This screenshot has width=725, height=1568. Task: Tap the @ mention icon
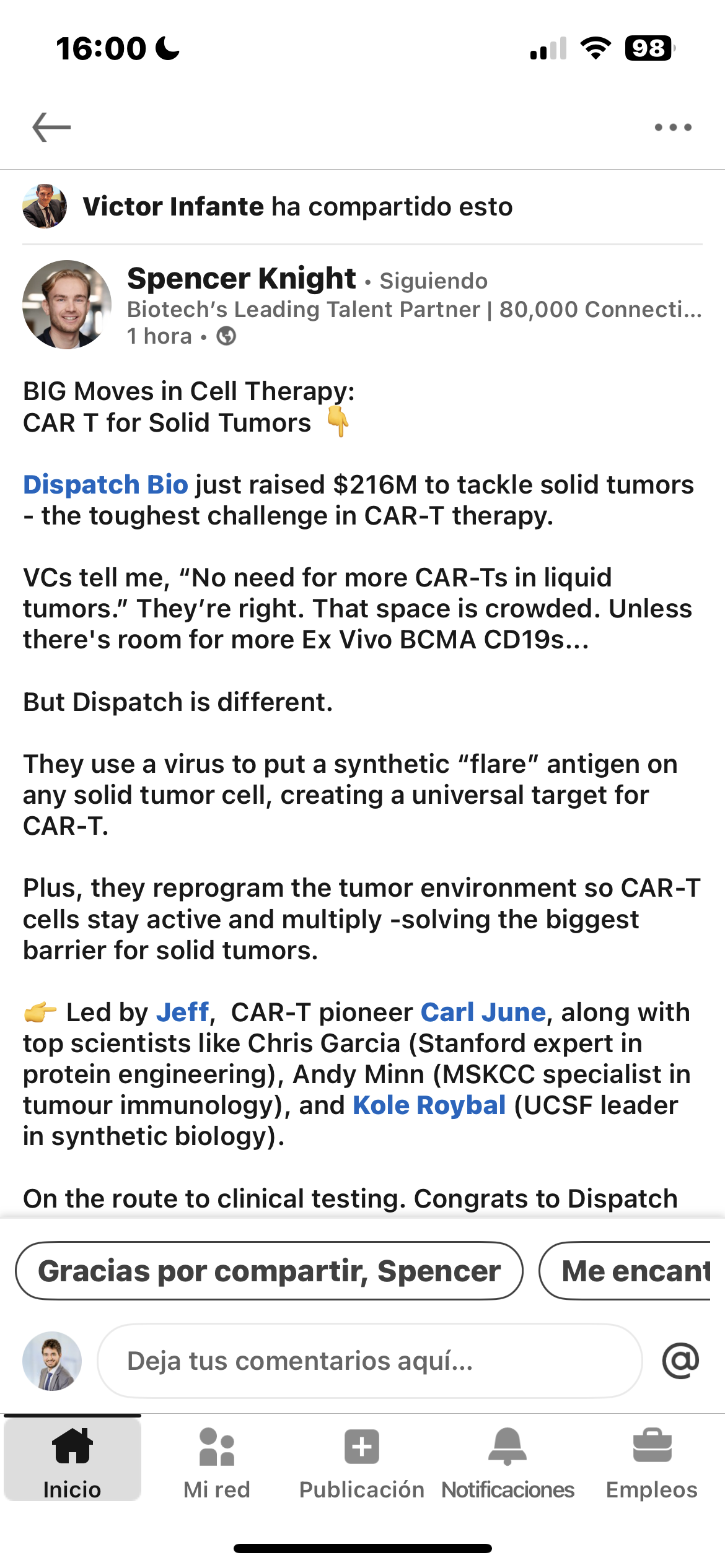[680, 1361]
